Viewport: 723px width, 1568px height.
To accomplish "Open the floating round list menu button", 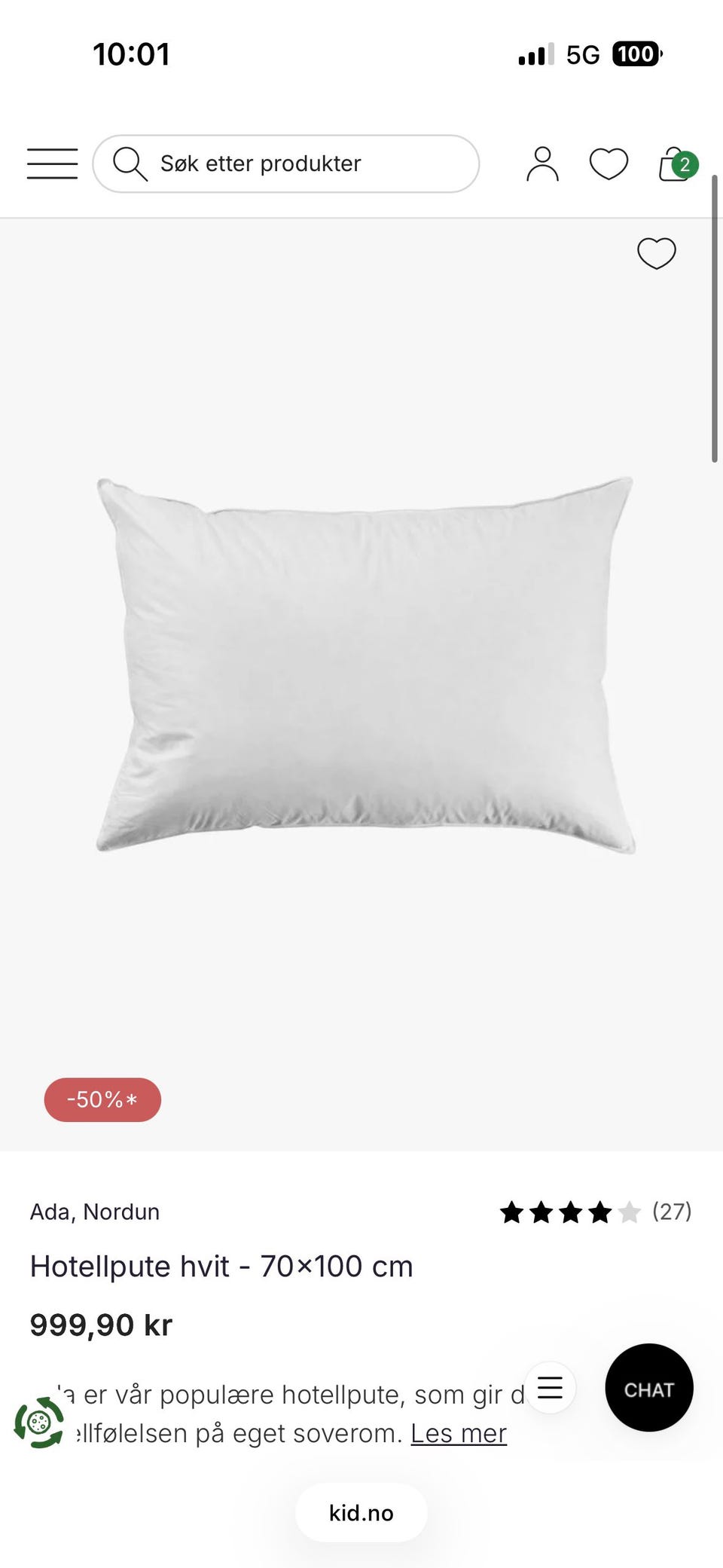I will tap(550, 1387).
